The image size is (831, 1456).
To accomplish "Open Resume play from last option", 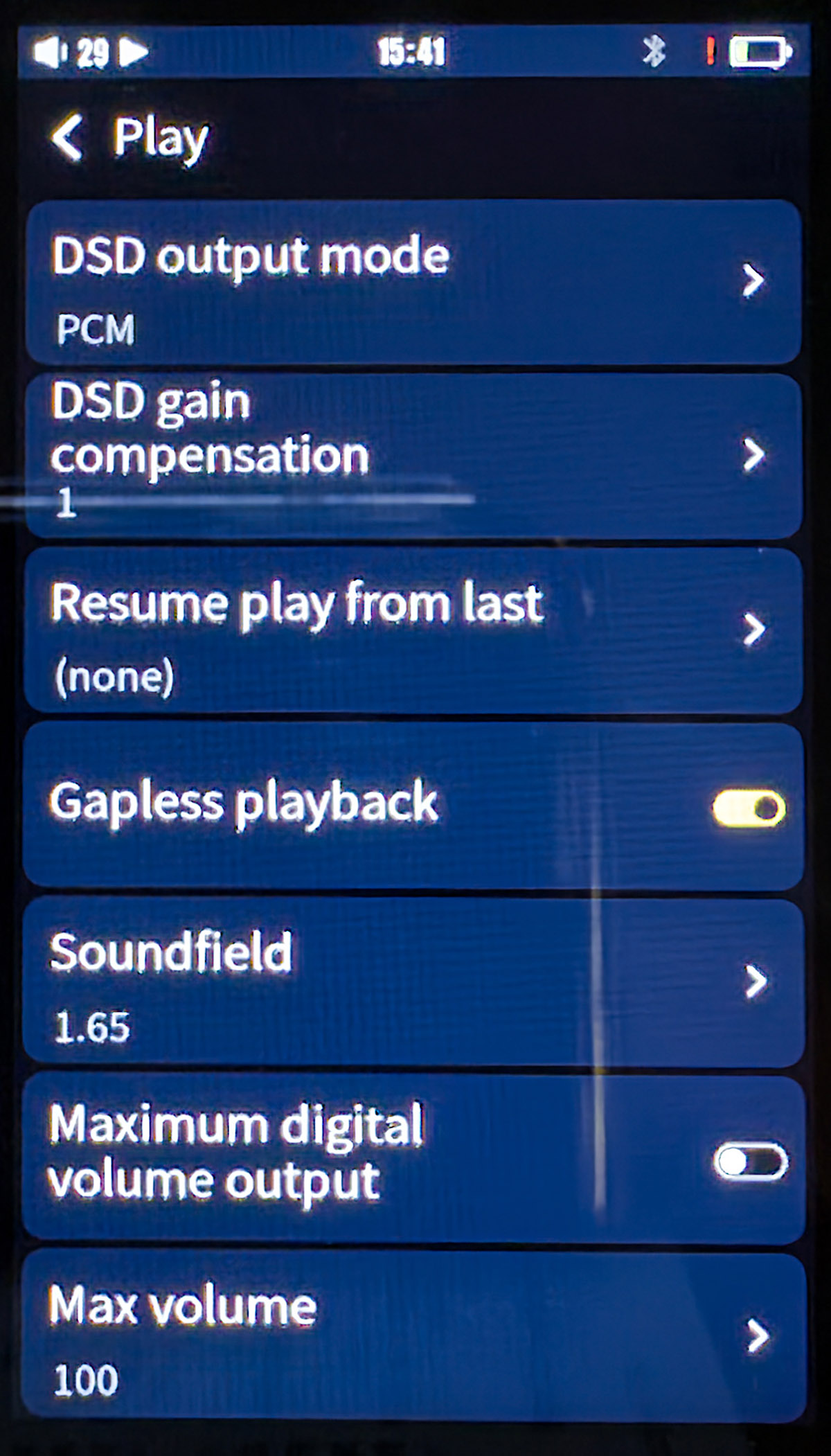I will click(413, 630).
